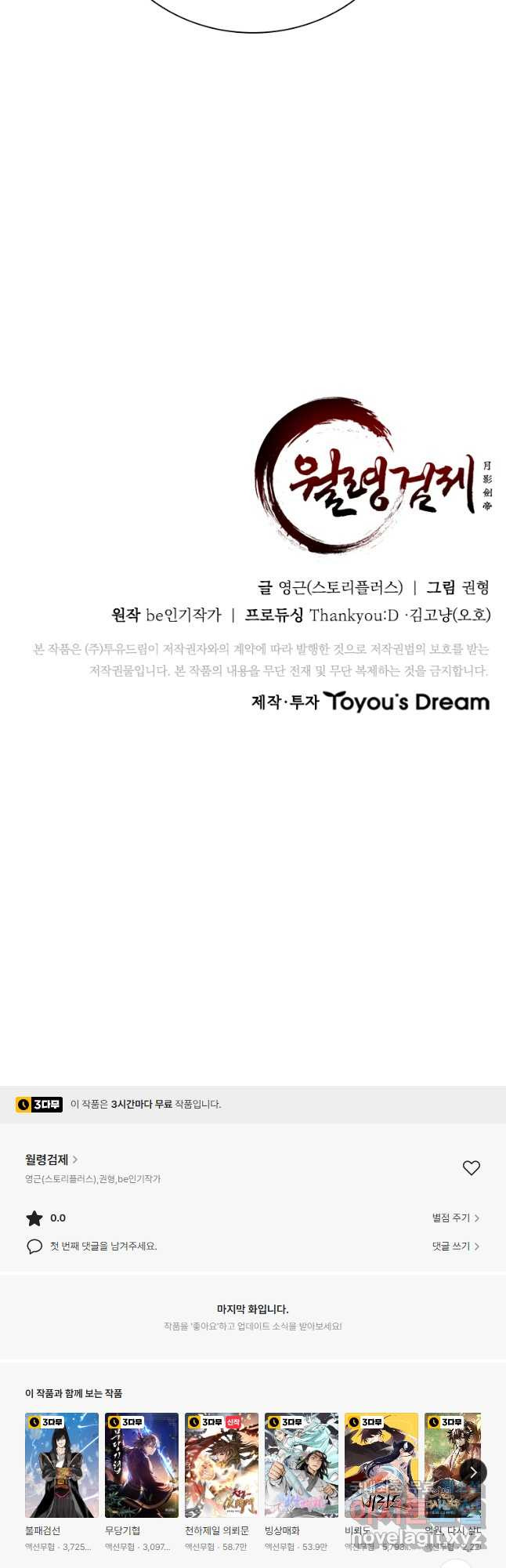The width and height of the screenshot is (506, 1568).
Task: Show next recommended works arrow
Action: click(x=473, y=1472)
